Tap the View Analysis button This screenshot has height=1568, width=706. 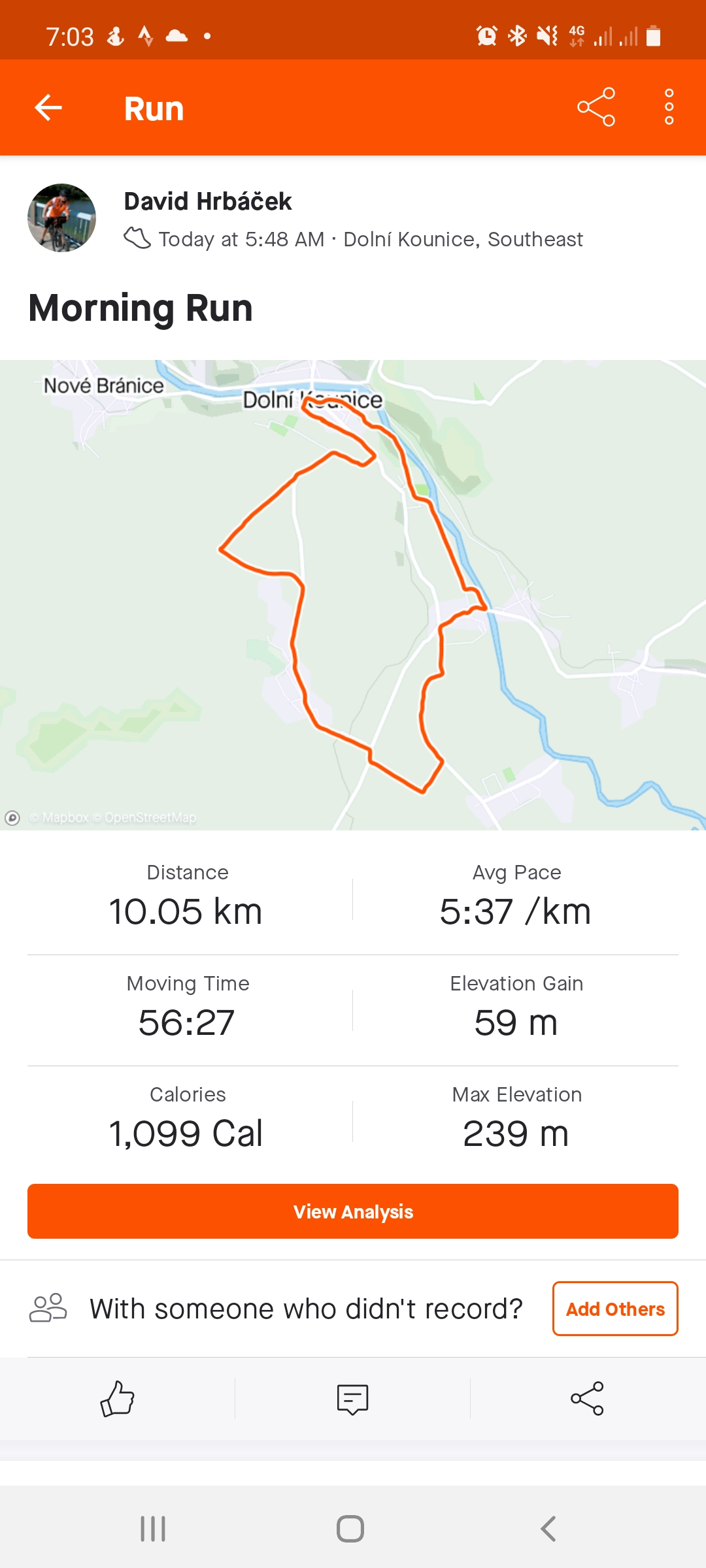click(x=353, y=1211)
